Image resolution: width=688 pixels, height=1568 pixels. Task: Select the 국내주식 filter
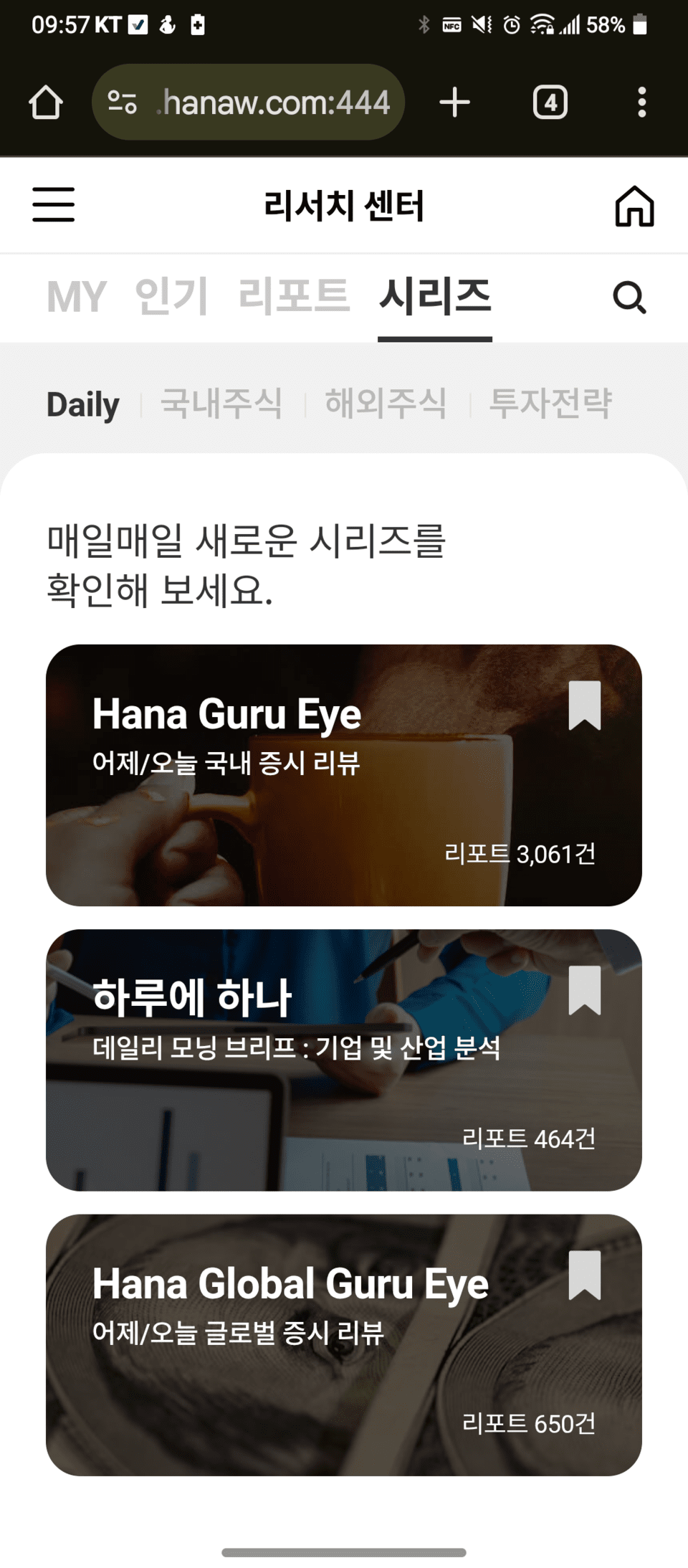221,403
